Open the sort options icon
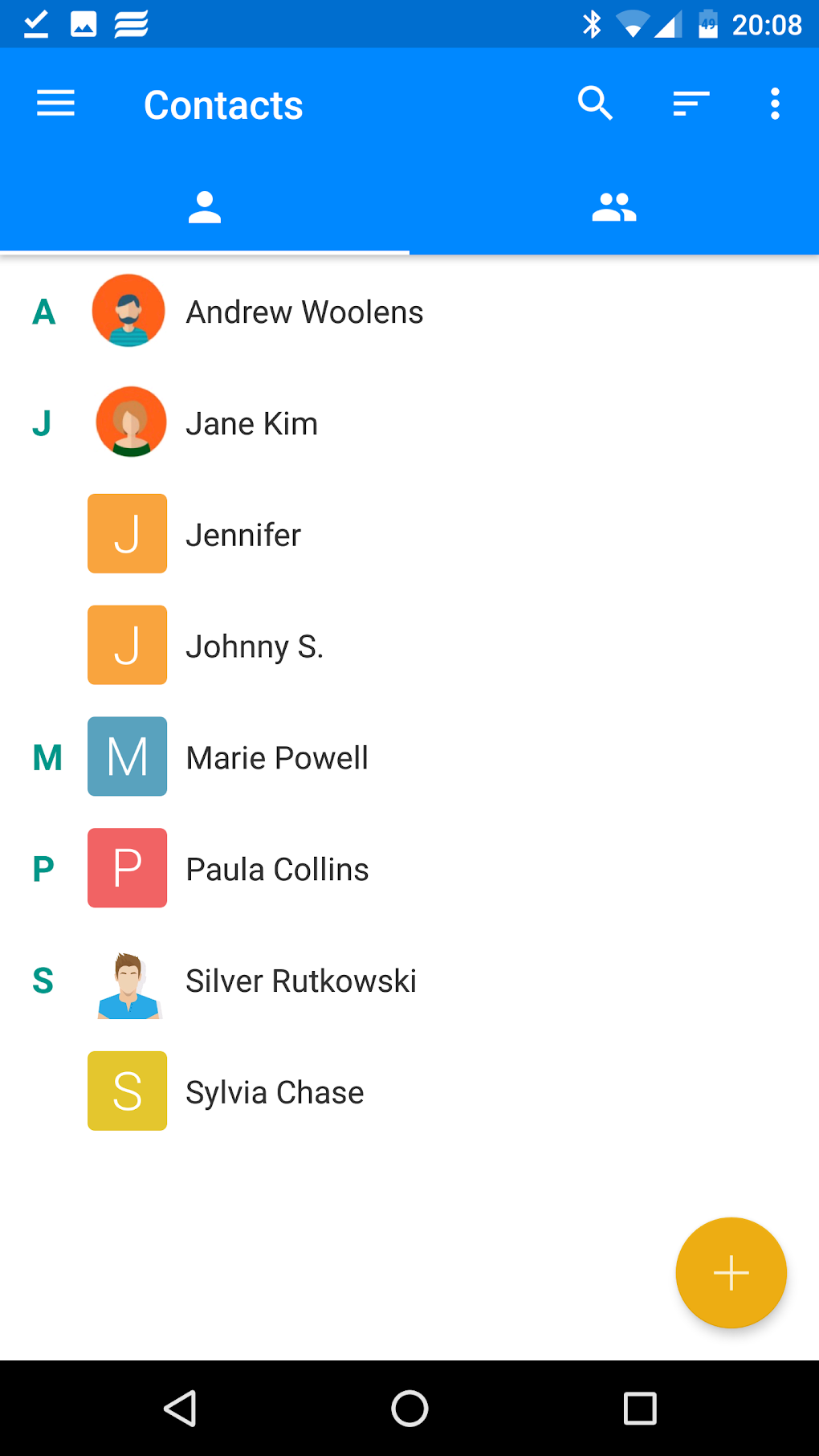The width and height of the screenshot is (819, 1456). (x=689, y=103)
